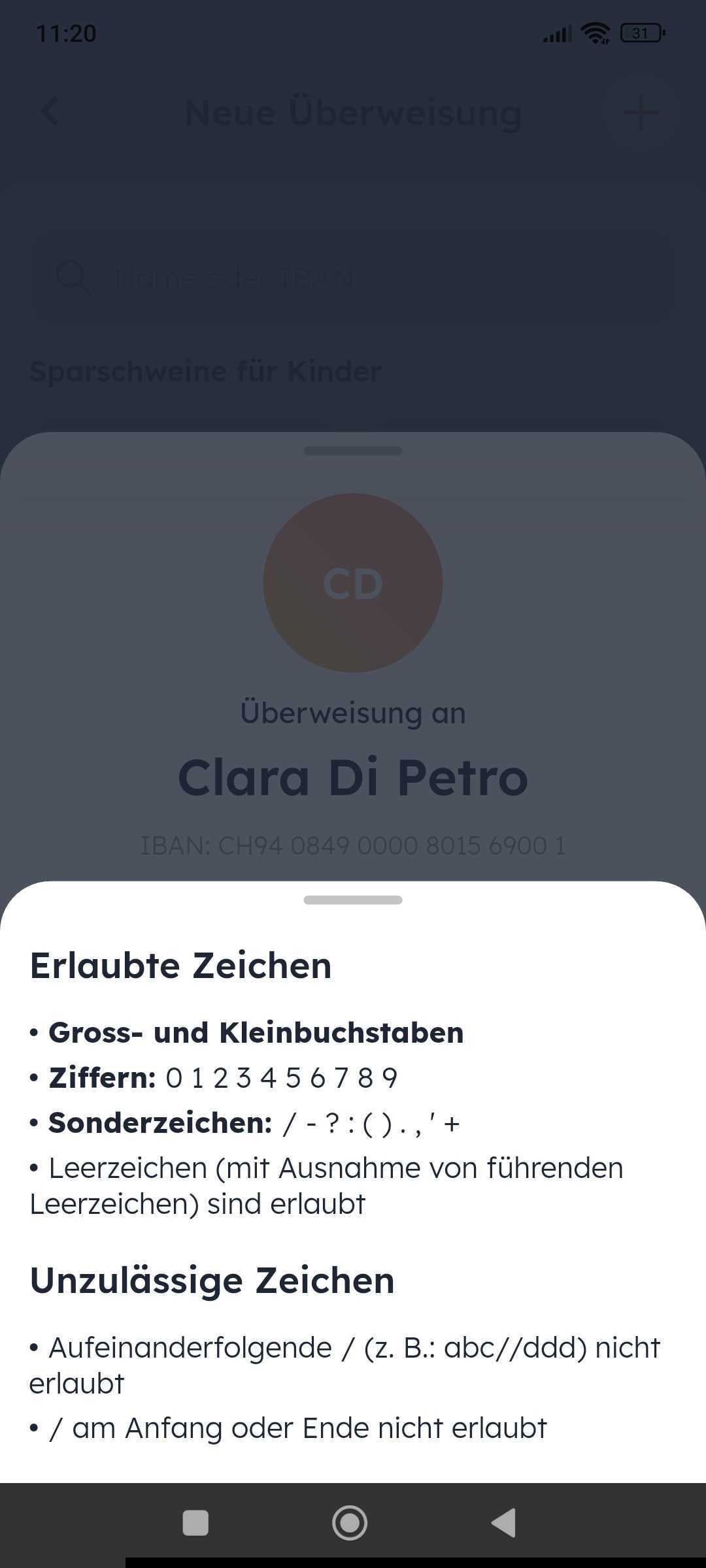Tap the Erlaubte Zeichen sheet drag handle

pos(353,900)
